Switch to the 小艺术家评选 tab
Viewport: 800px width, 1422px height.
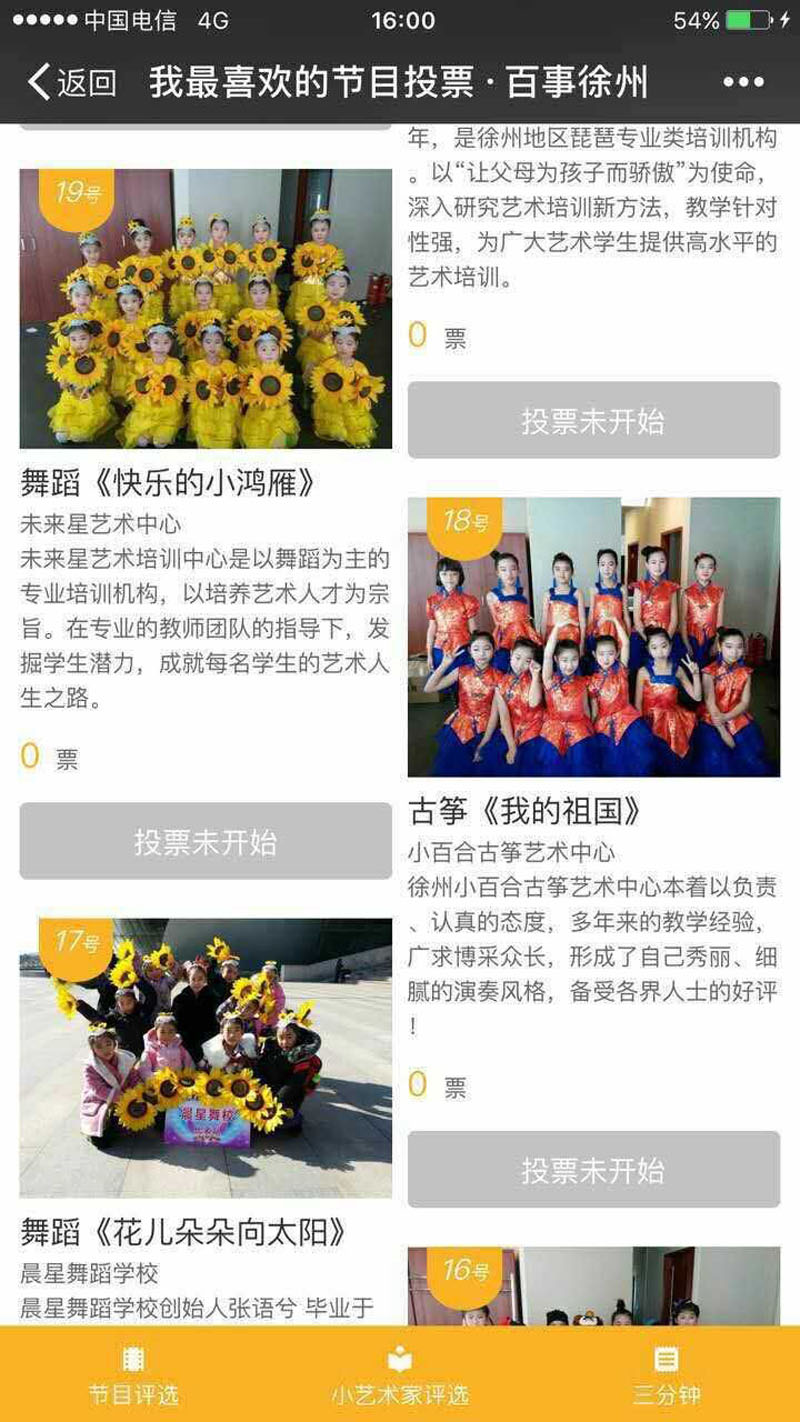click(400, 1375)
